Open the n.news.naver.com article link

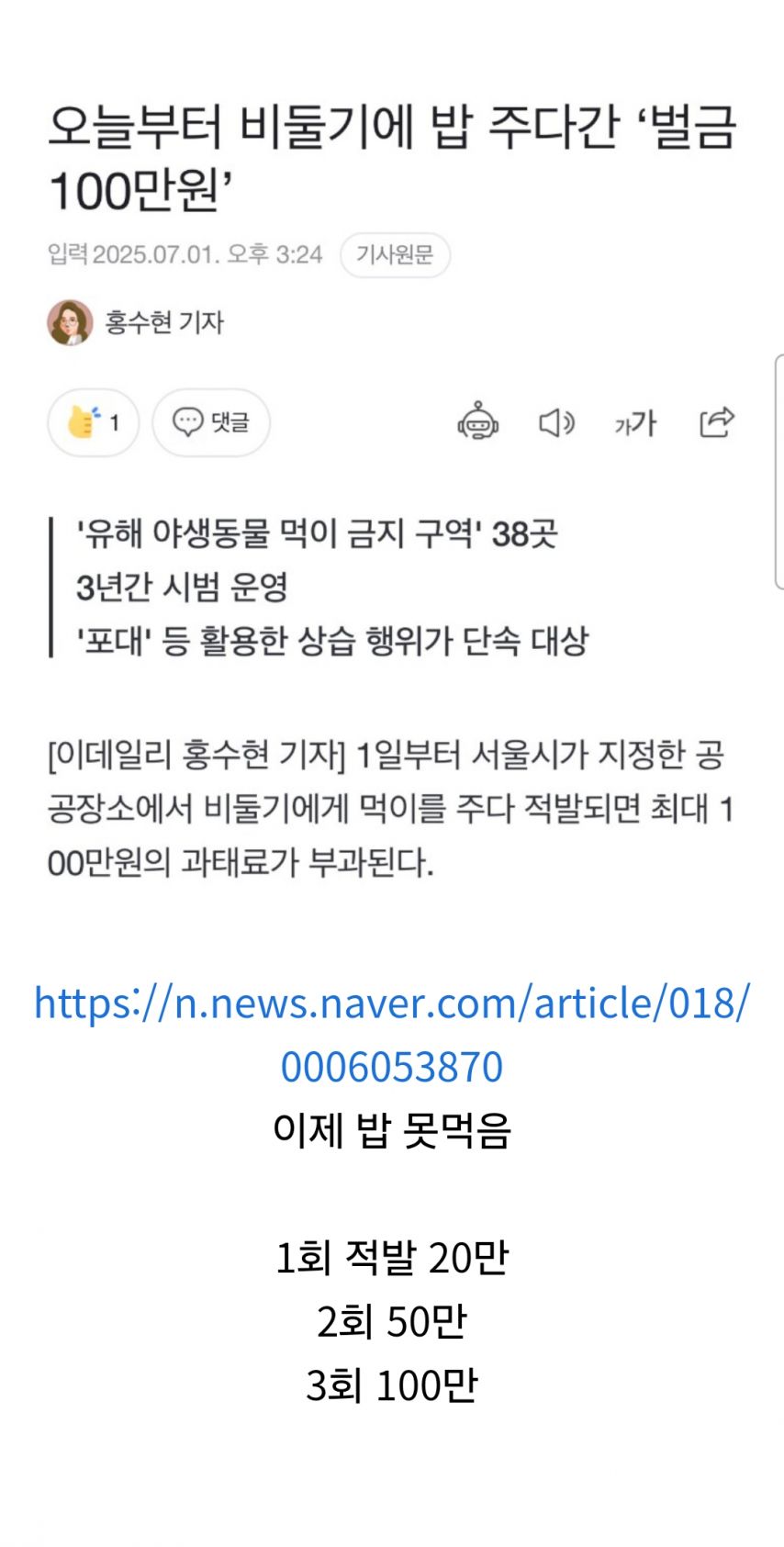coord(392,1003)
